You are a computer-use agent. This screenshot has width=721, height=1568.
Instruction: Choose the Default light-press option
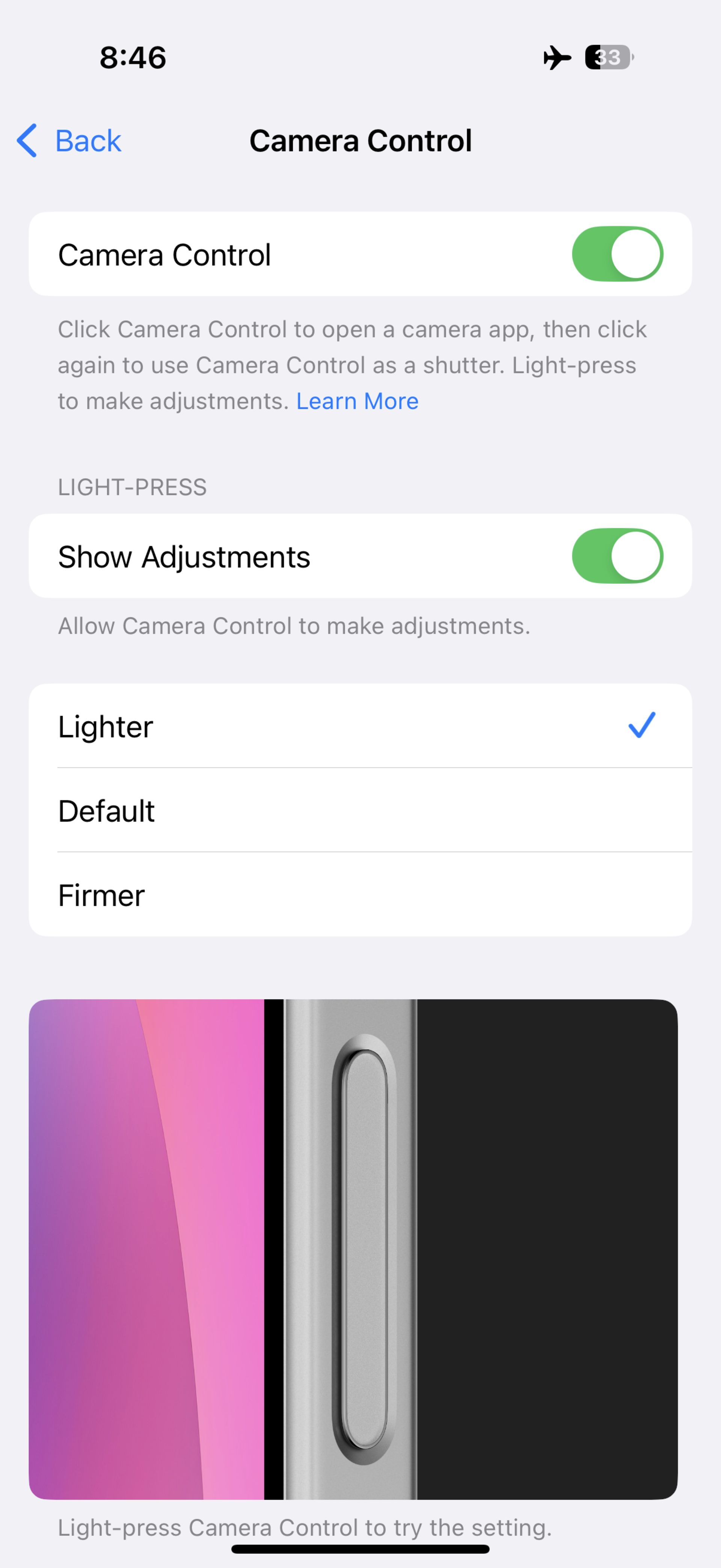[359, 810]
